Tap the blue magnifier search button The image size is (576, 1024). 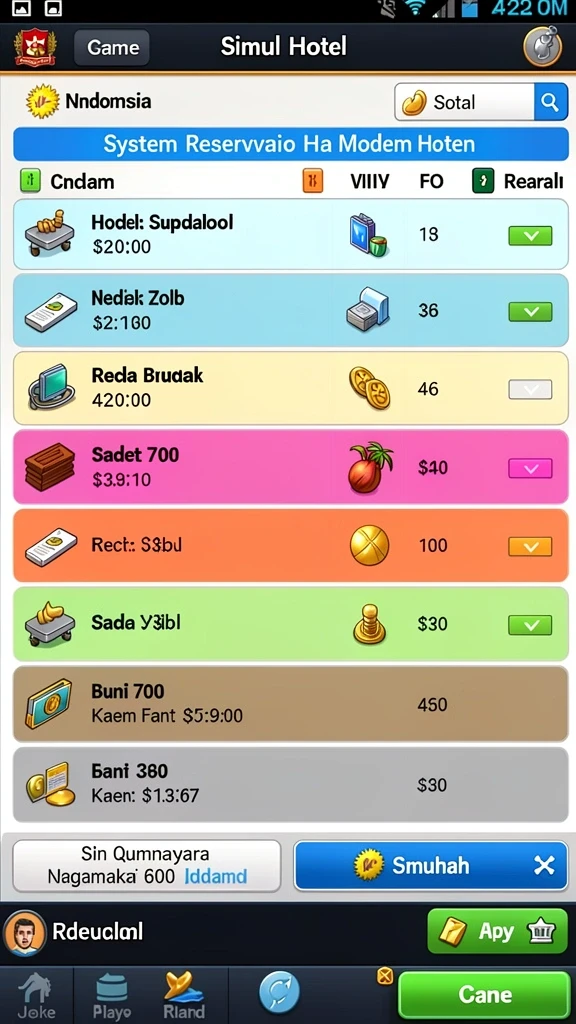(551, 102)
